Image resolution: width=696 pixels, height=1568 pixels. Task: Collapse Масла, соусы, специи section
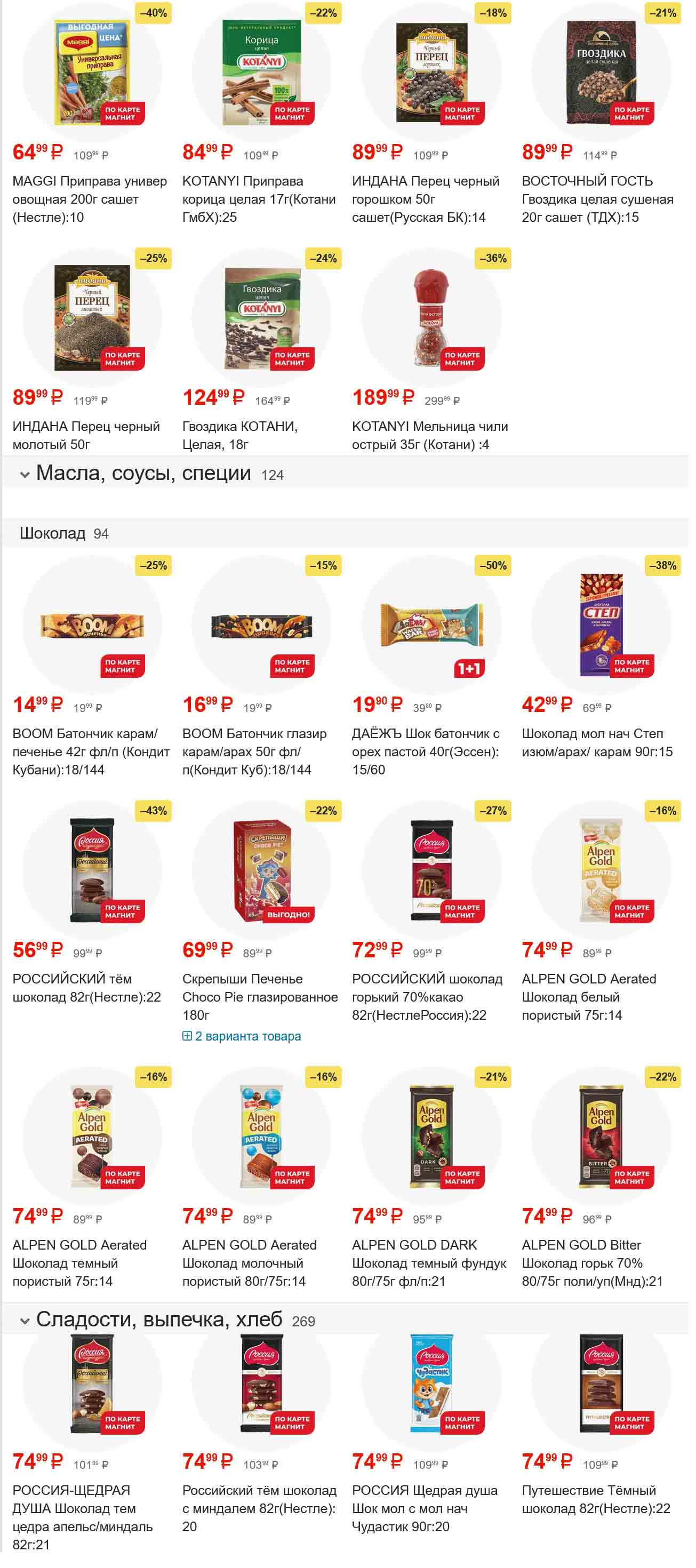pyautogui.click(x=25, y=474)
